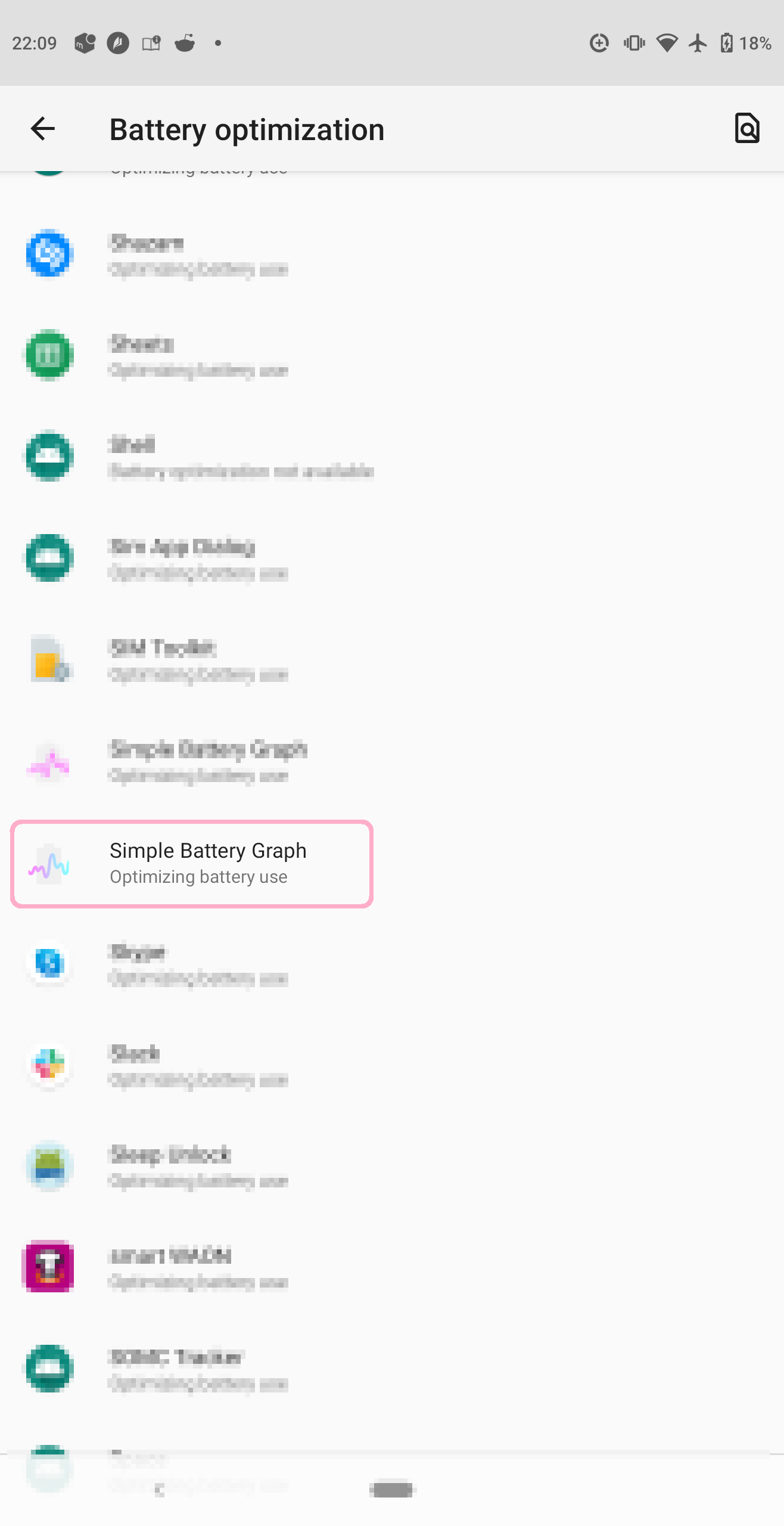The height and width of the screenshot is (1526, 784).
Task: Open the search icon in the app bar
Action: pyautogui.click(x=747, y=128)
